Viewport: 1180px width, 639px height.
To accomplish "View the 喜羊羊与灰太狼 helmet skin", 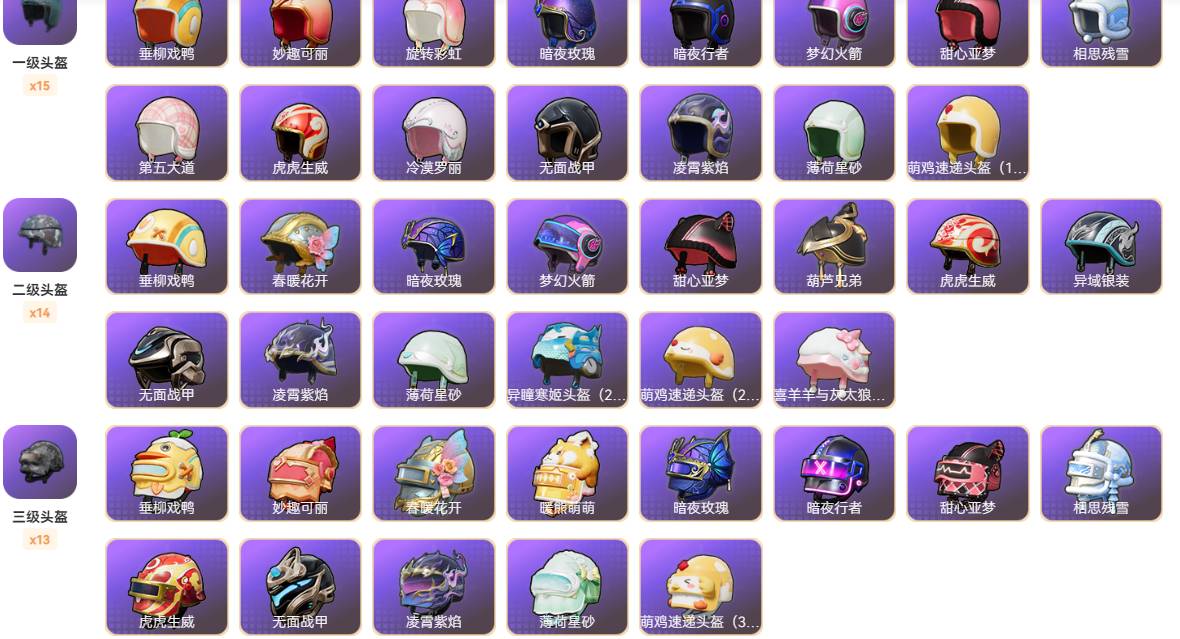I will point(834,359).
